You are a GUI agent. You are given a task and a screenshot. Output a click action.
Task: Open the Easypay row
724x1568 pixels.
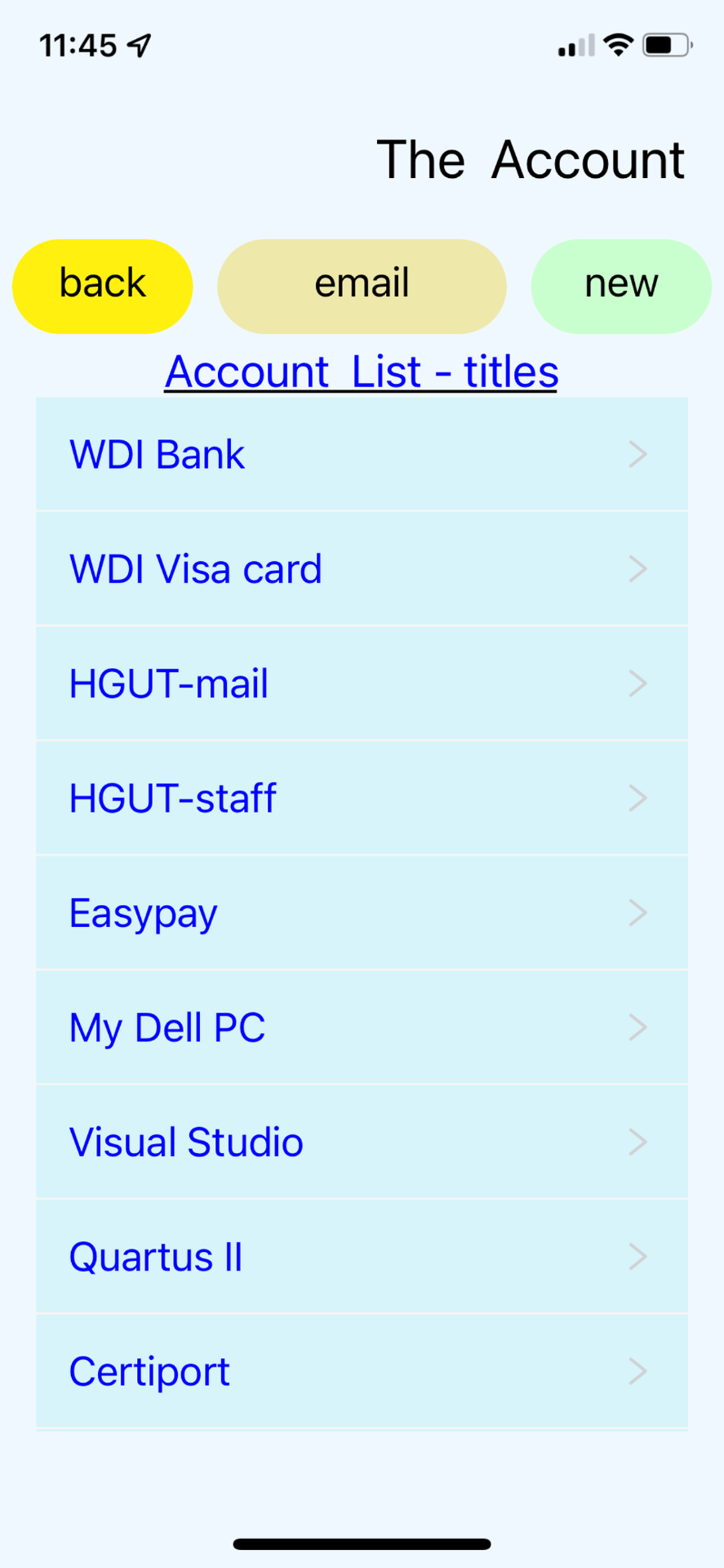[x=362, y=913]
